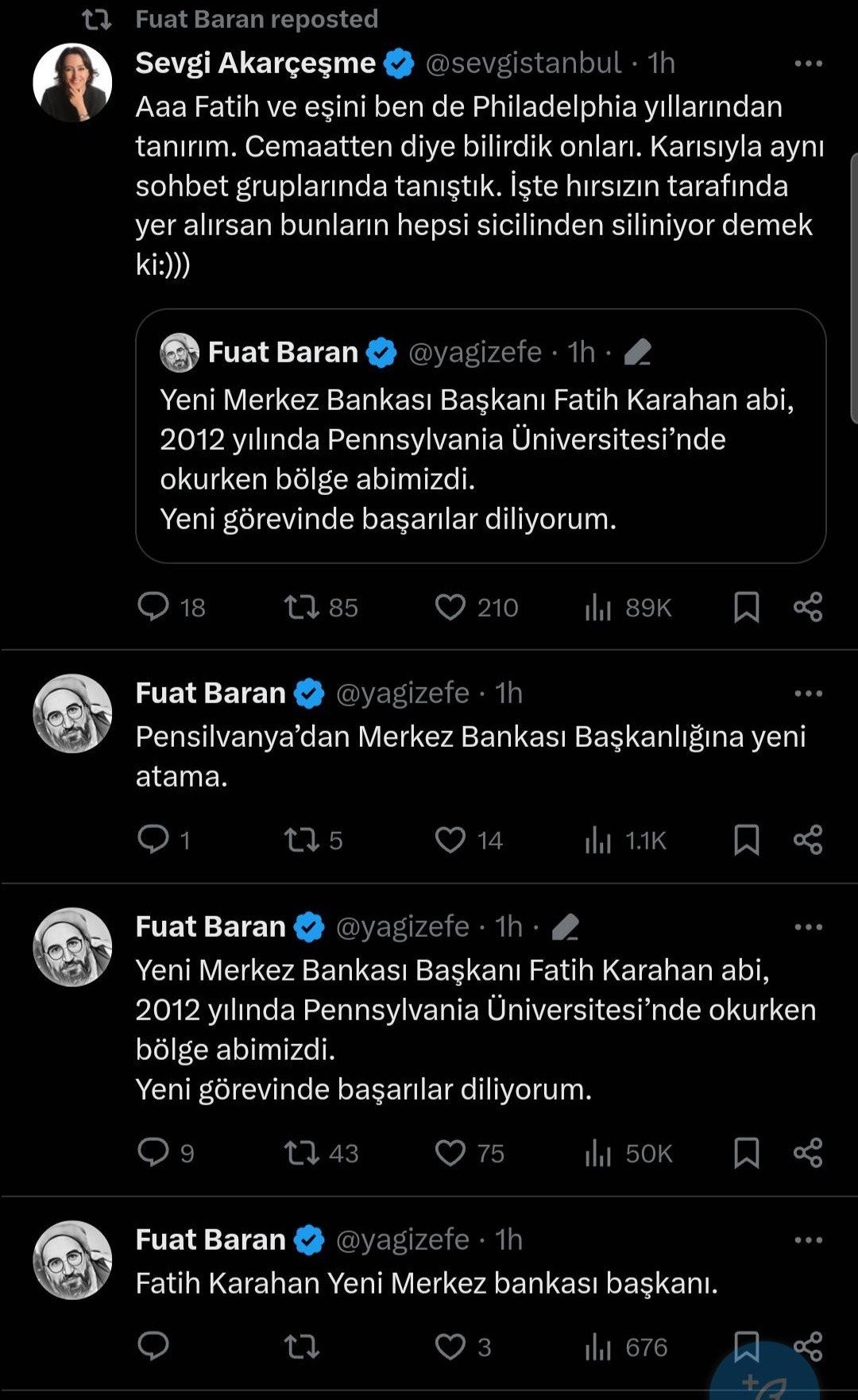Open overflow menu on 'Fatih Karahan Yeni Merkez' tweet

click(x=808, y=1240)
